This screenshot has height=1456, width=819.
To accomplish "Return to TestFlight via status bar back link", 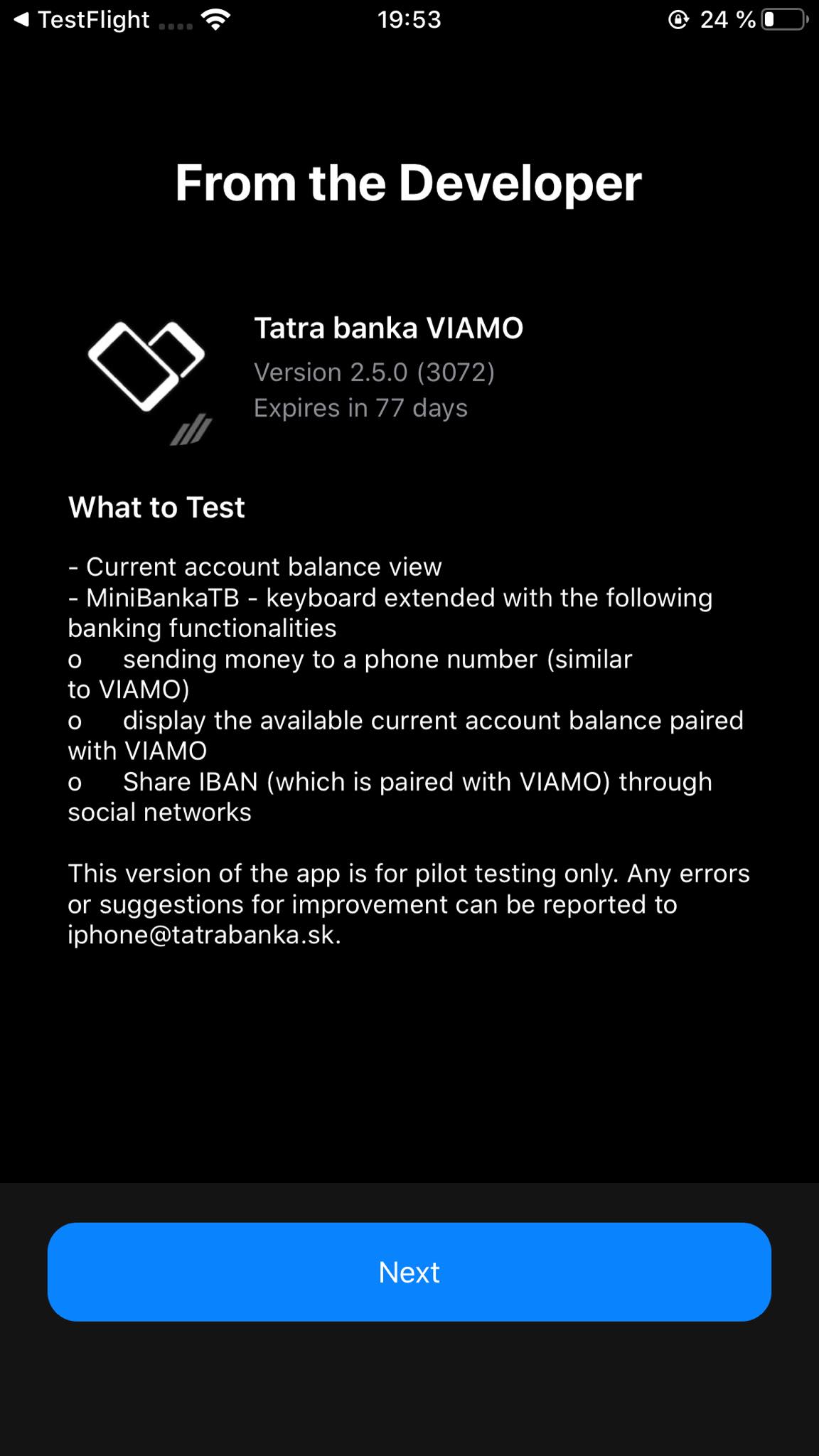I will coord(82,20).
